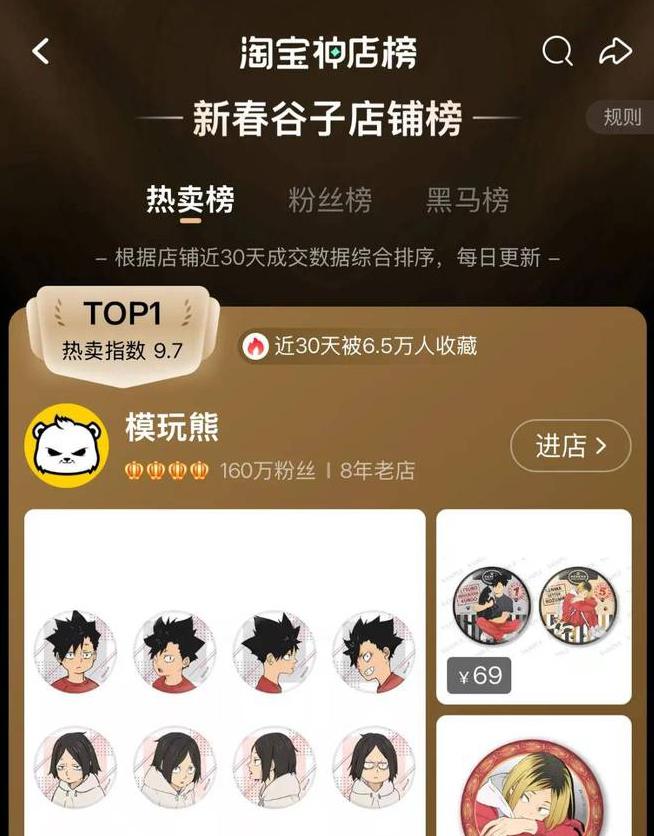Switch to the 粉丝榜 tab
This screenshot has height=836, width=654.
[x=330, y=200]
